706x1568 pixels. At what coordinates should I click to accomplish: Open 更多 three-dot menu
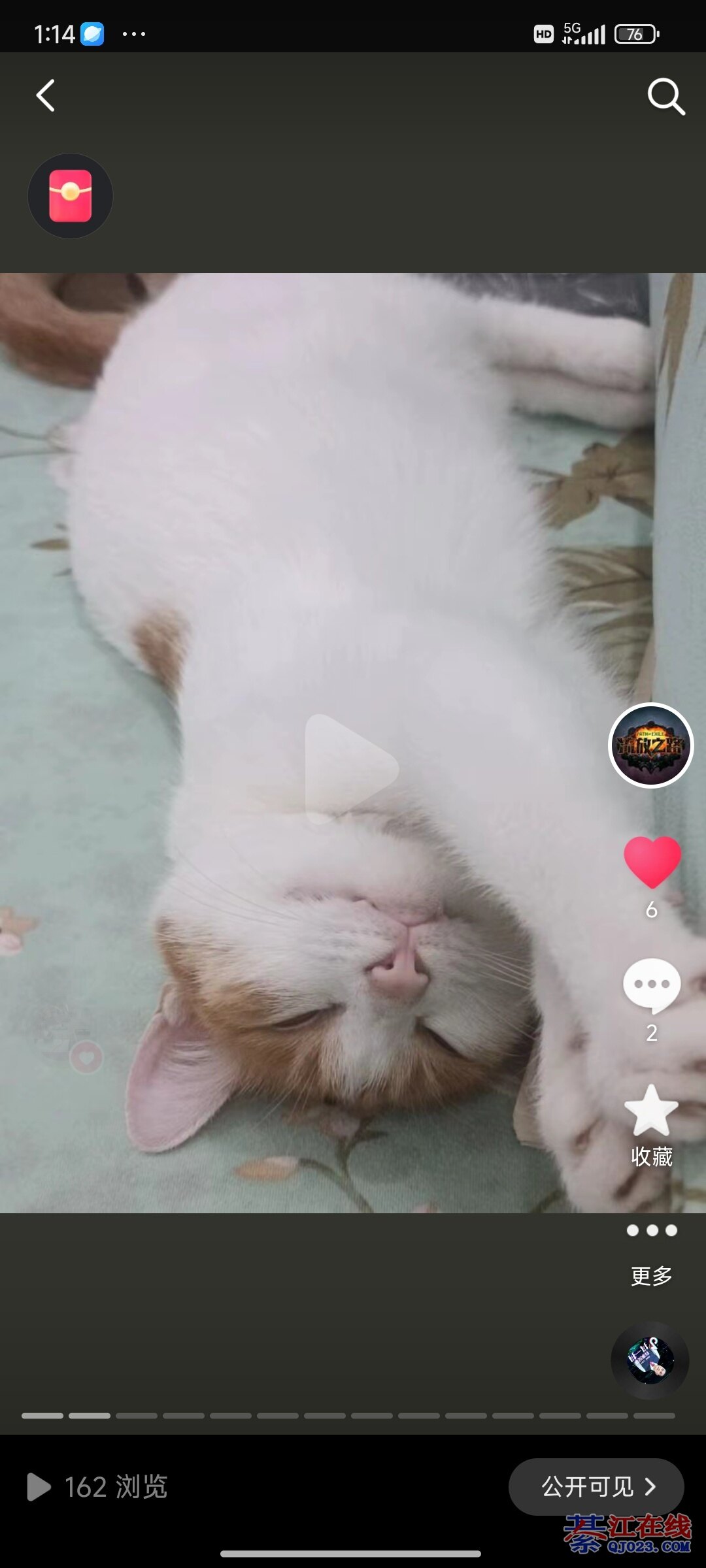point(652,1232)
